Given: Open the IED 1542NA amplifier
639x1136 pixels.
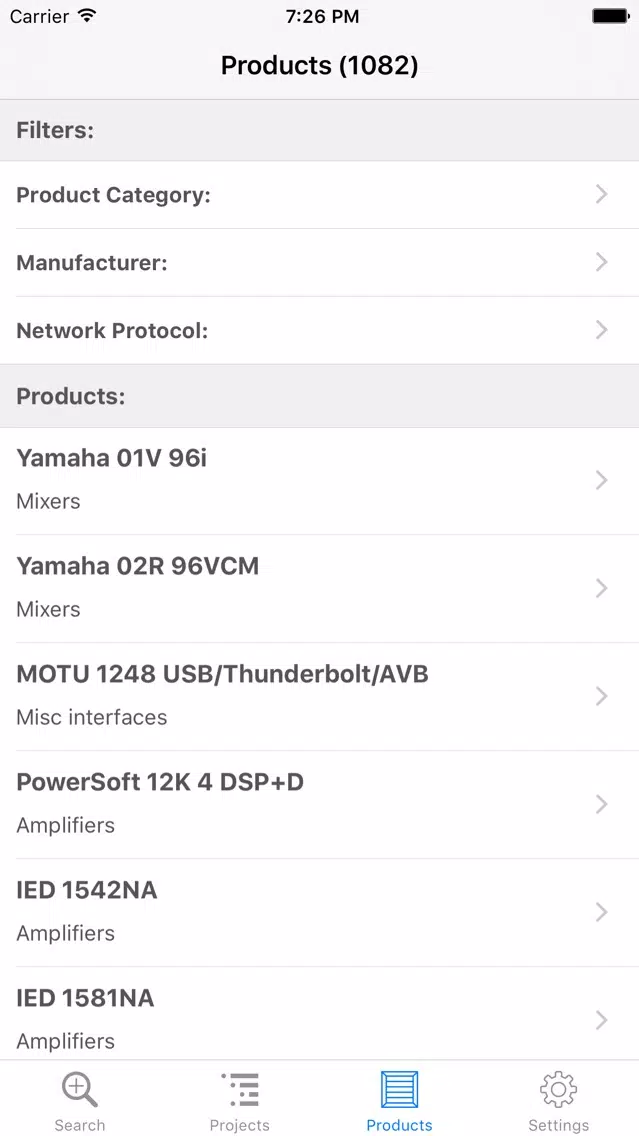Looking at the screenshot, I should point(320,913).
